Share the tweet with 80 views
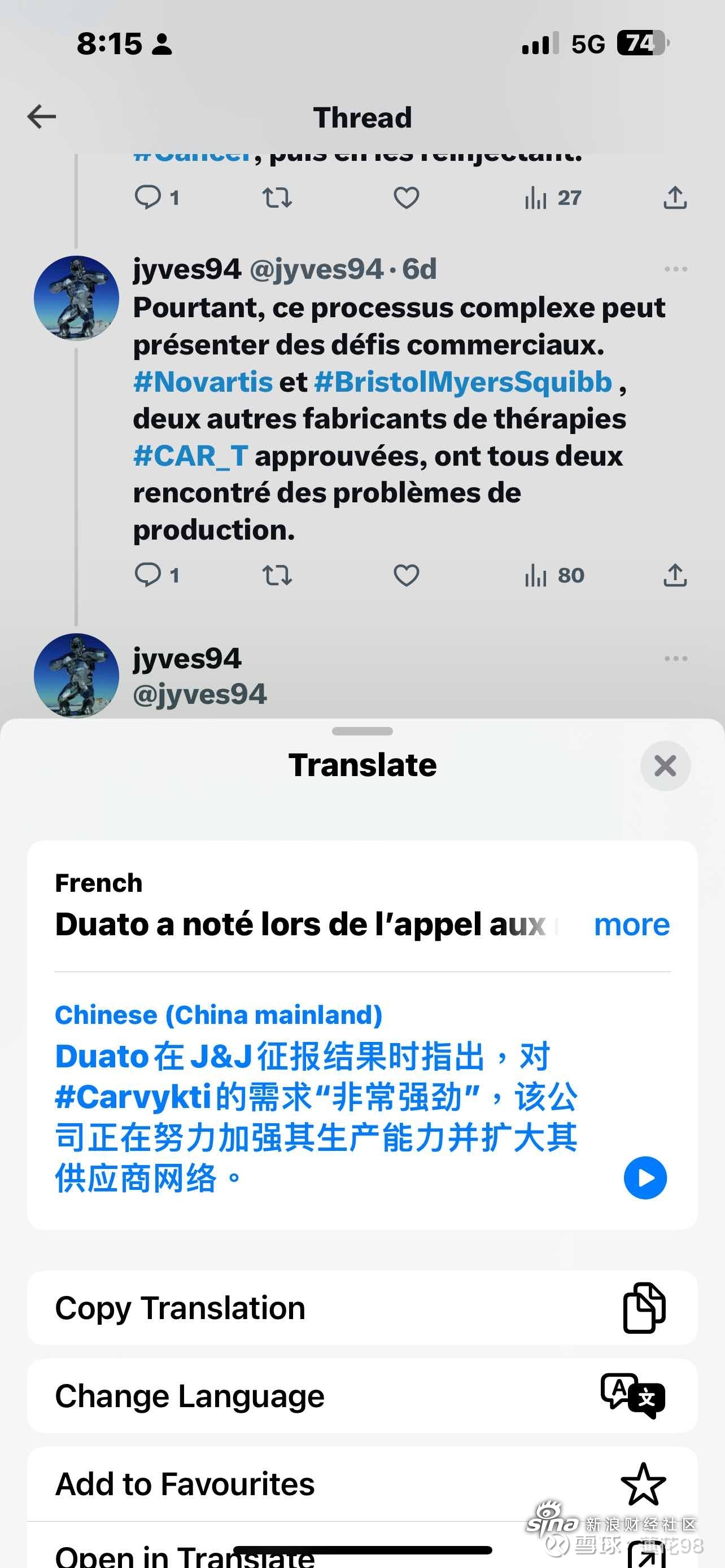The image size is (725, 1568). coord(675,575)
